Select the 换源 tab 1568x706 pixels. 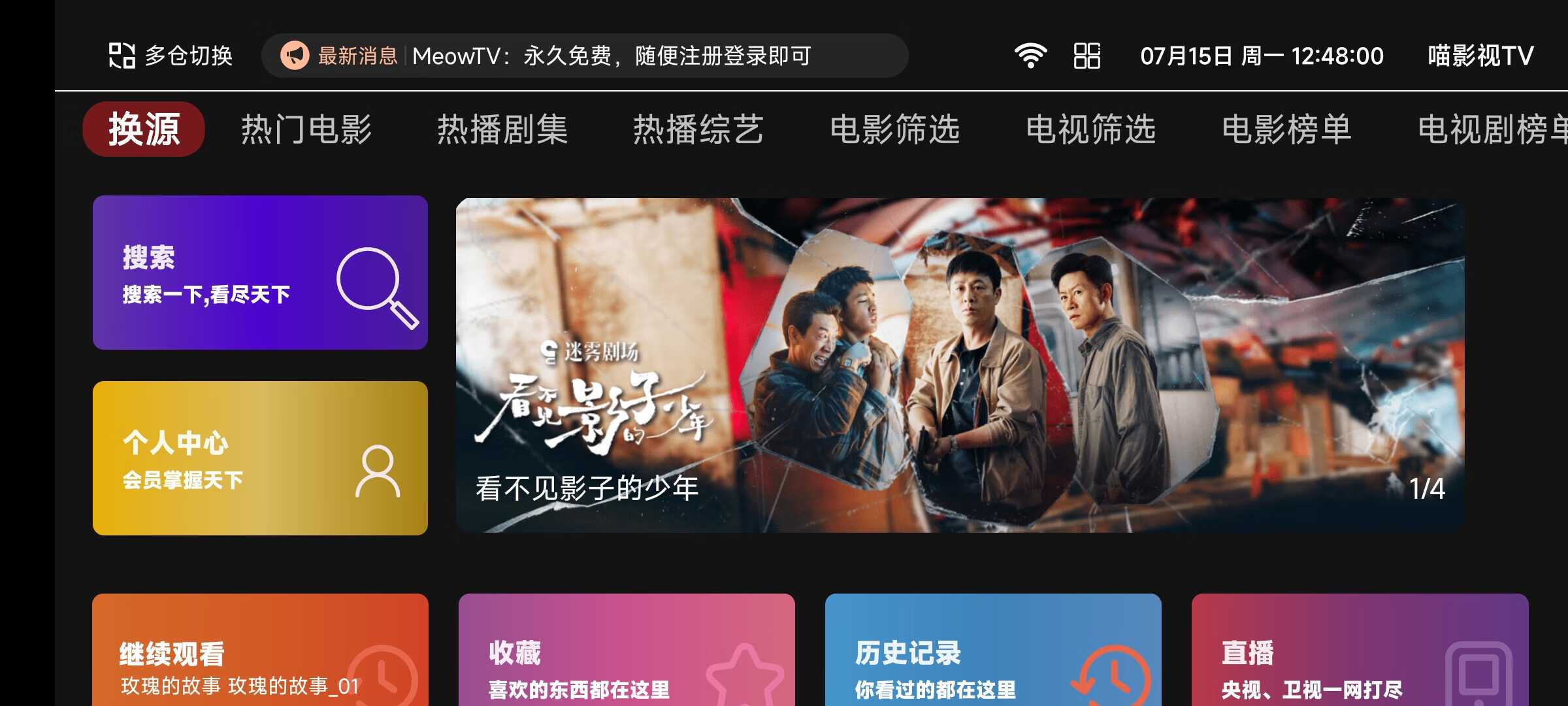pos(144,129)
